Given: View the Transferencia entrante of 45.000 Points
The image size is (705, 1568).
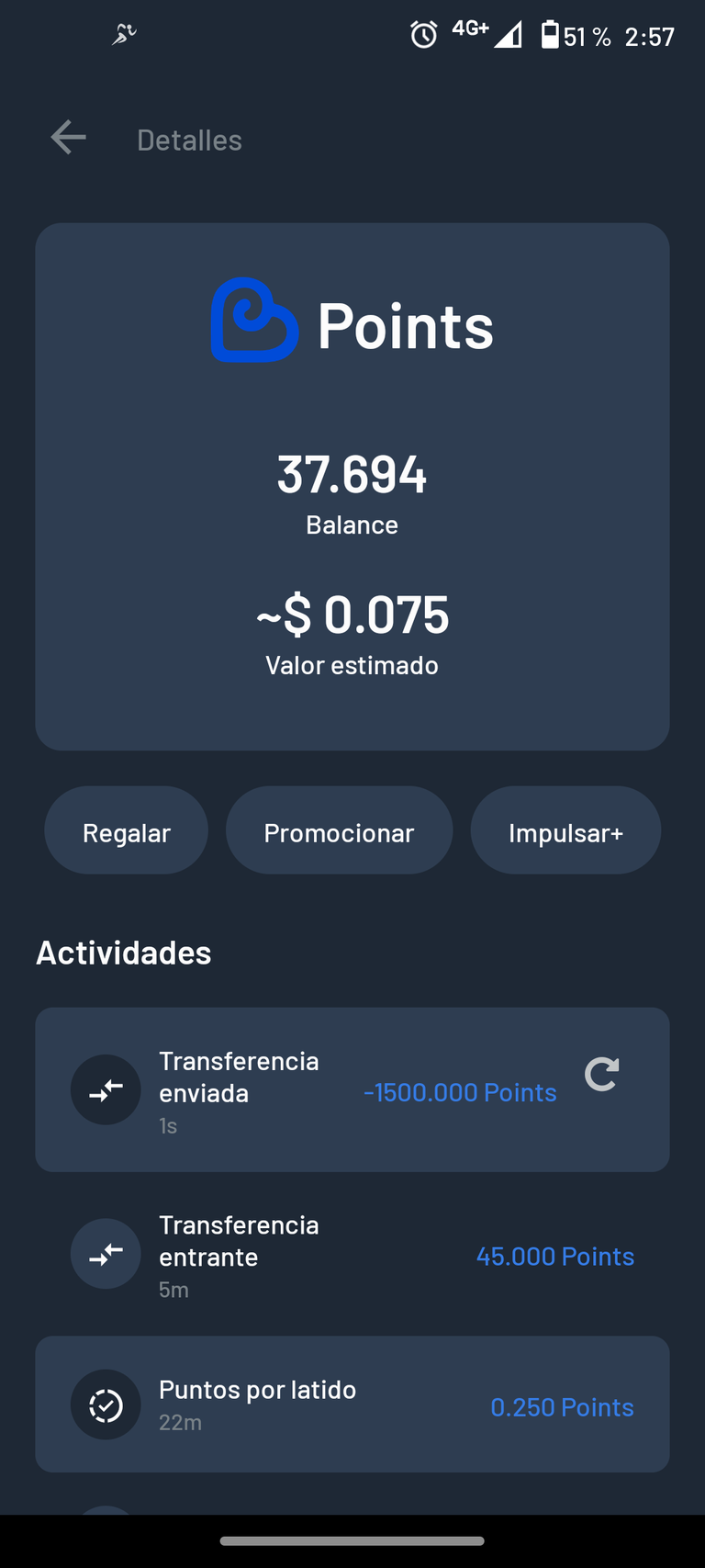Looking at the screenshot, I should pos(352,1255).
